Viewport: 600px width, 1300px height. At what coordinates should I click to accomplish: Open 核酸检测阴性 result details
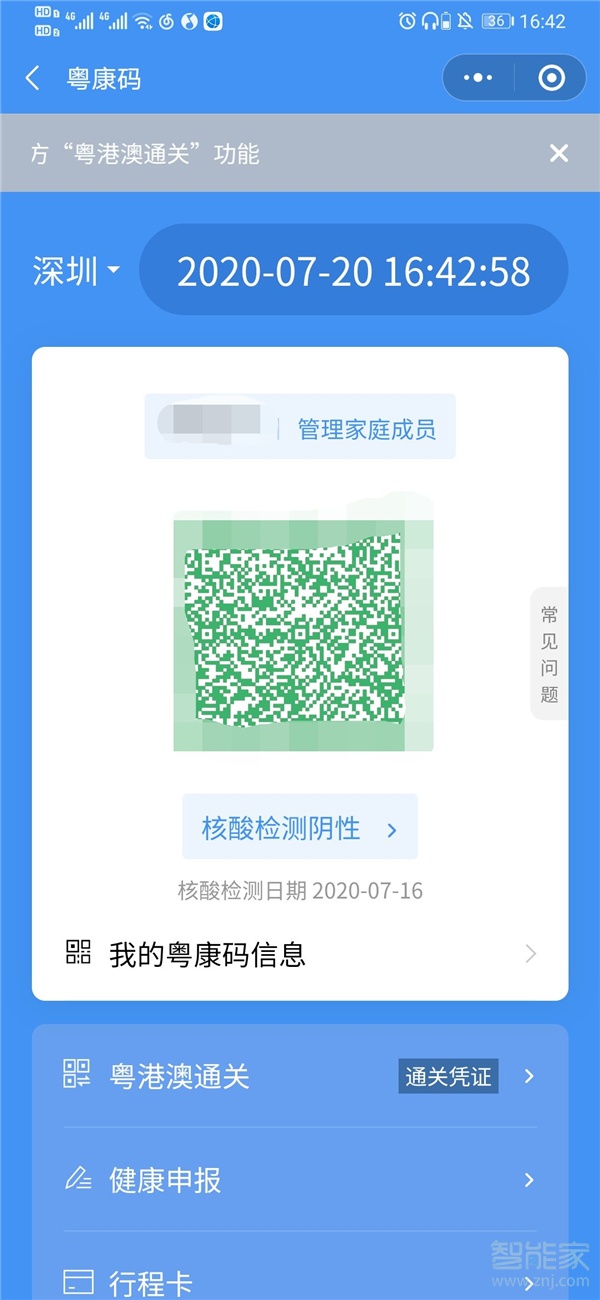[299, 828]
